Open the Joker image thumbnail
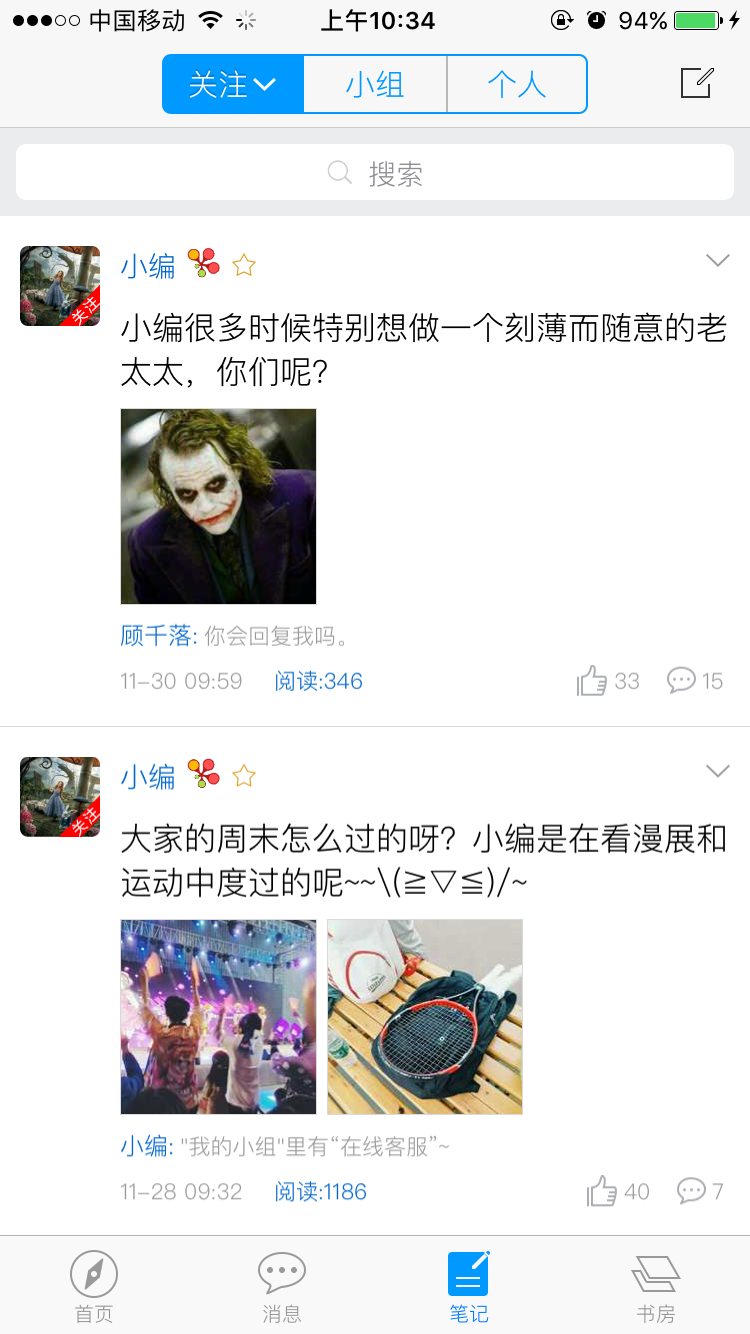This screenshot has width=750, height=1334. (x=218, y=506)
